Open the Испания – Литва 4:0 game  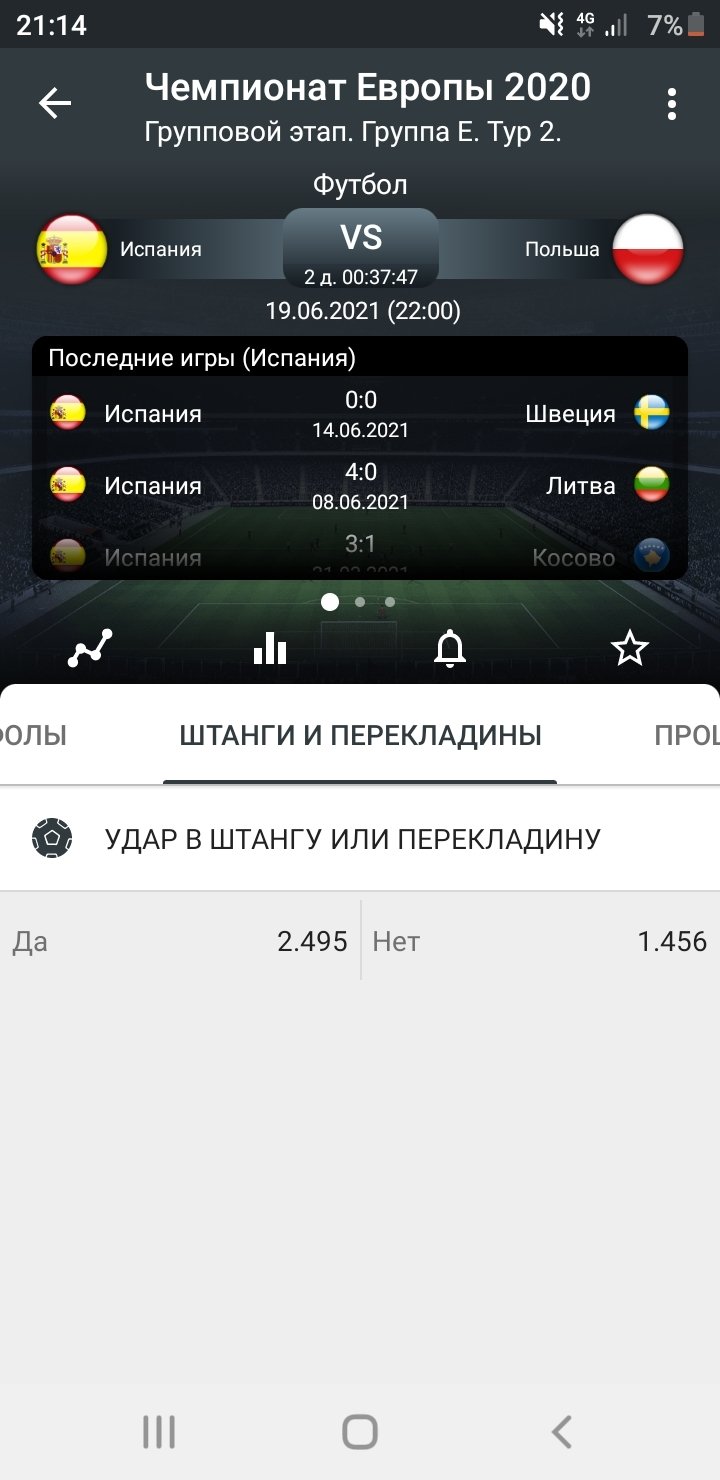pyautogui.click(x=360, y=485)
